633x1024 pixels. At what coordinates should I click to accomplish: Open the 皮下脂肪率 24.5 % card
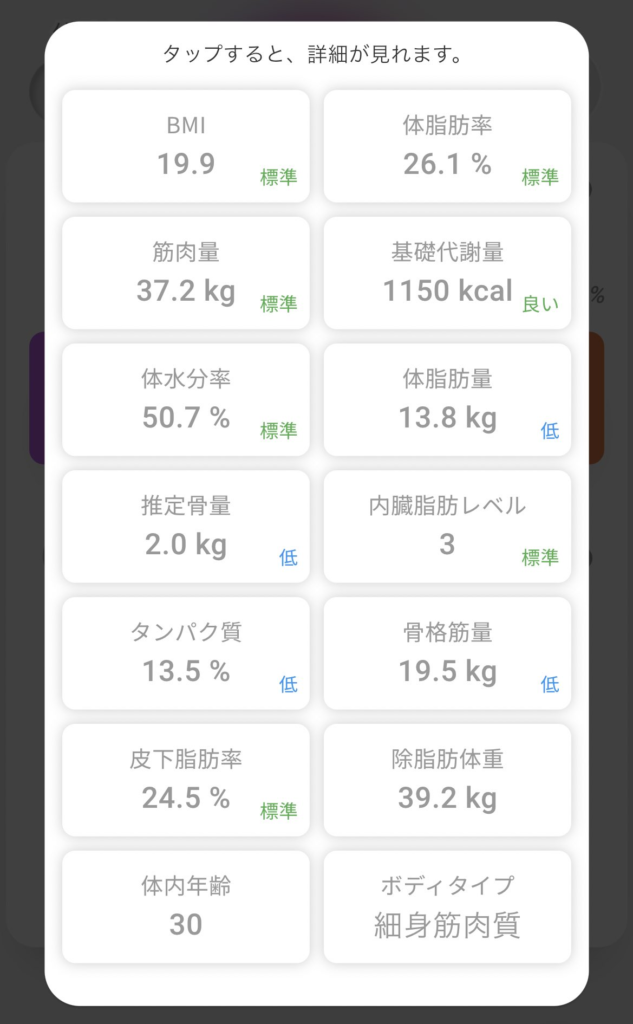186,780
